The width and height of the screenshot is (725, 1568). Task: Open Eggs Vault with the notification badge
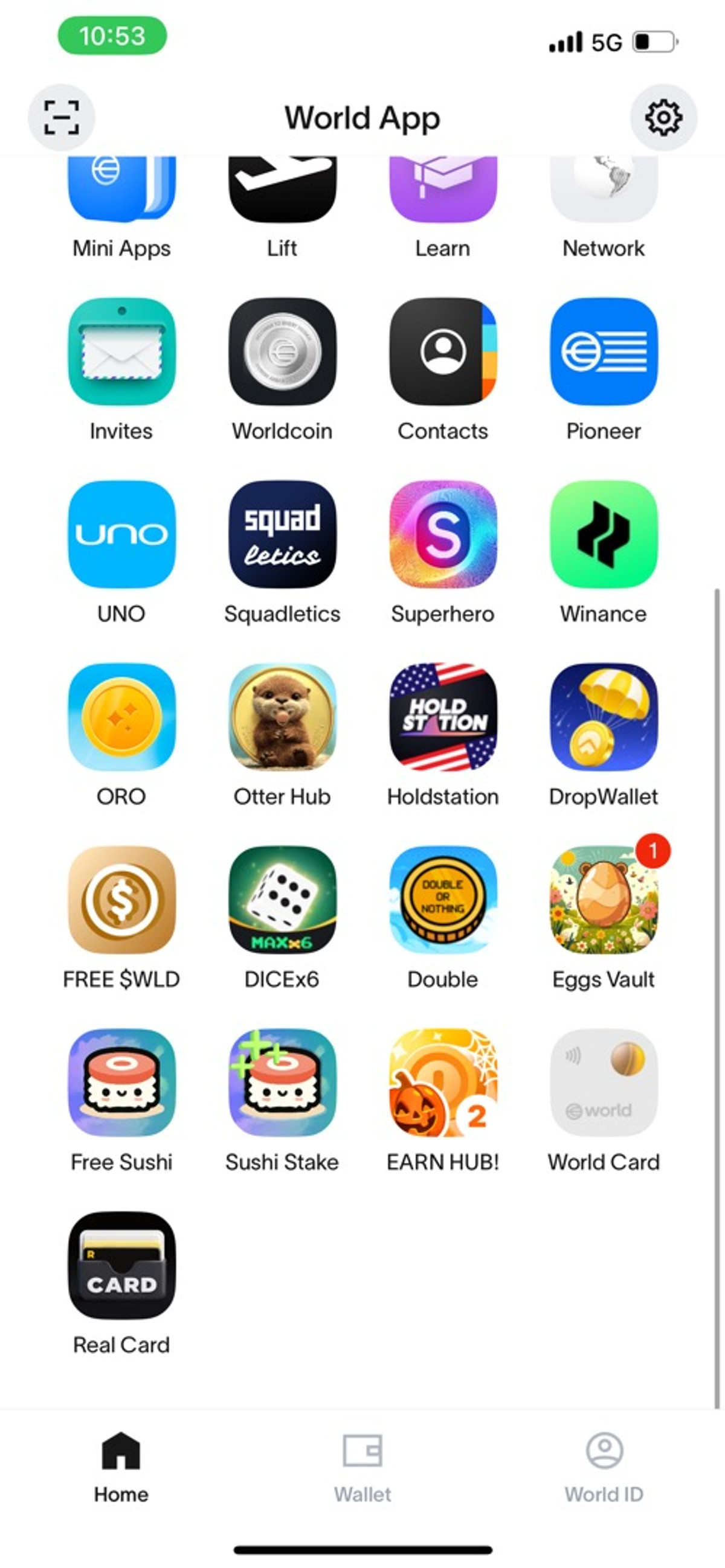coord(604,900)
